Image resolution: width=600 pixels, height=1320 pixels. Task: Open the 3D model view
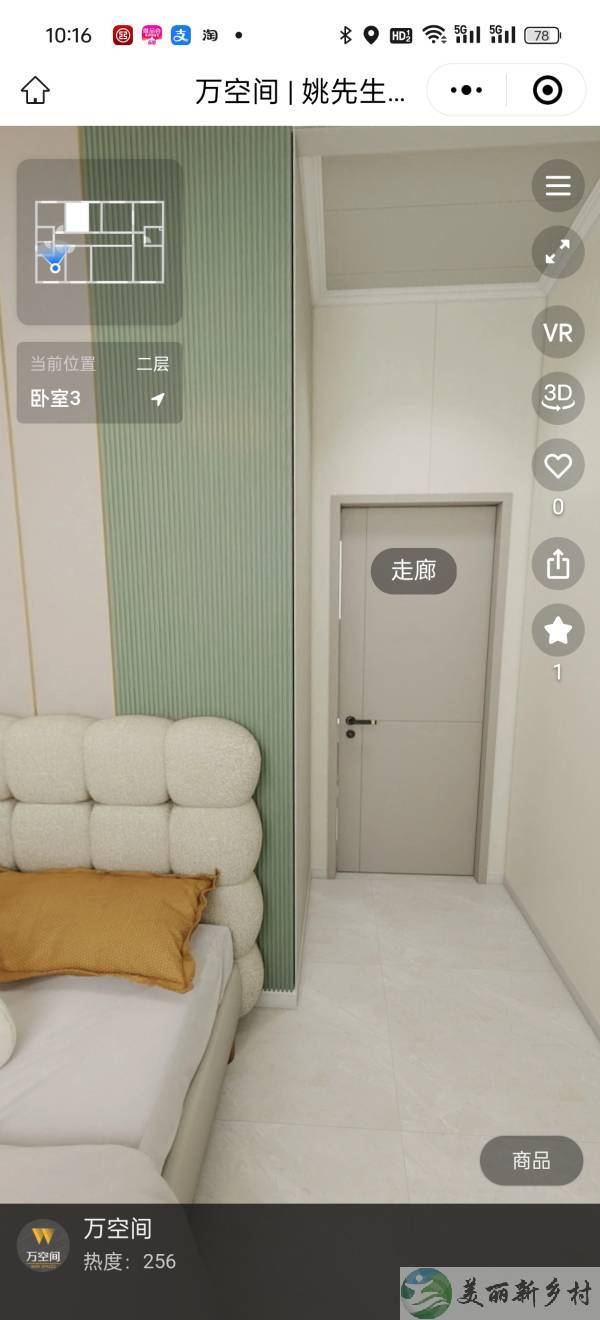[x=557, y=398]
